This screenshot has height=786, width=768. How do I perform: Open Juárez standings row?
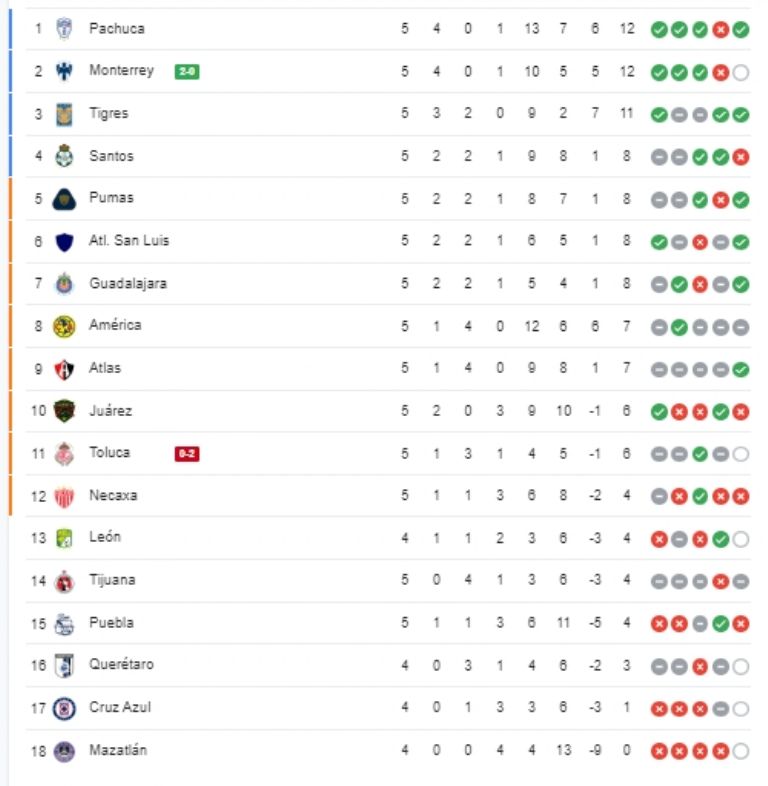110,411
